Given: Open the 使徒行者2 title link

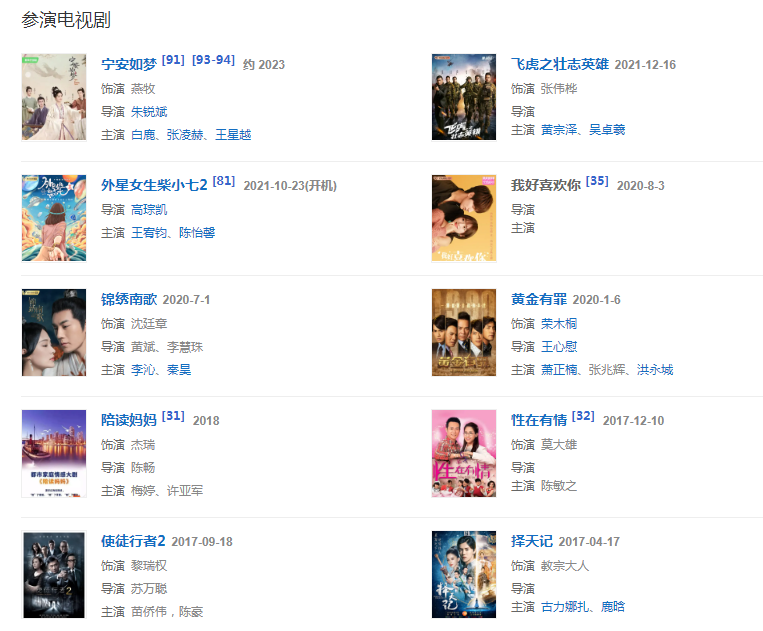Looking at the screenshot, I should click(133, 541).
